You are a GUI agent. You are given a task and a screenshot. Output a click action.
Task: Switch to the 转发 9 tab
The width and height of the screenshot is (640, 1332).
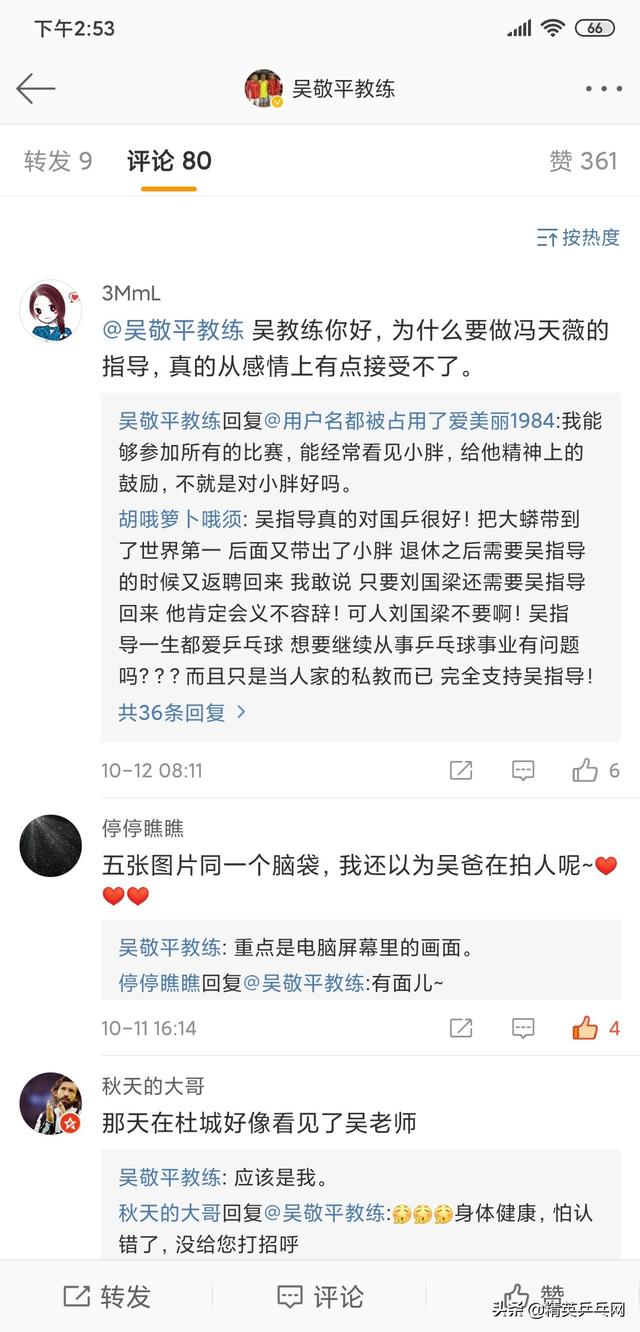point(58,161)
